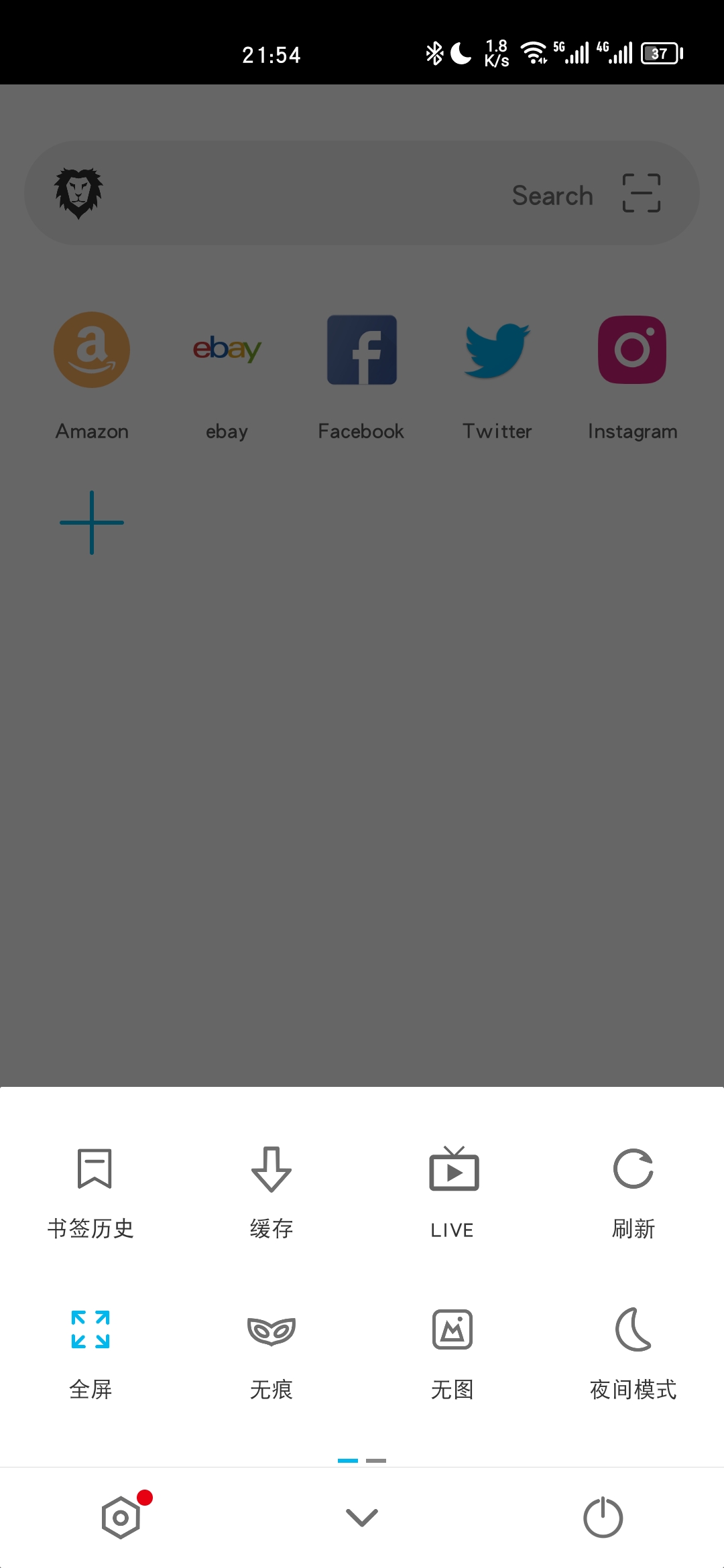Viewport: 724px width, 1568px height.
Task: Enable 无图 no-image mode
Action: [x=452, y=1351]
